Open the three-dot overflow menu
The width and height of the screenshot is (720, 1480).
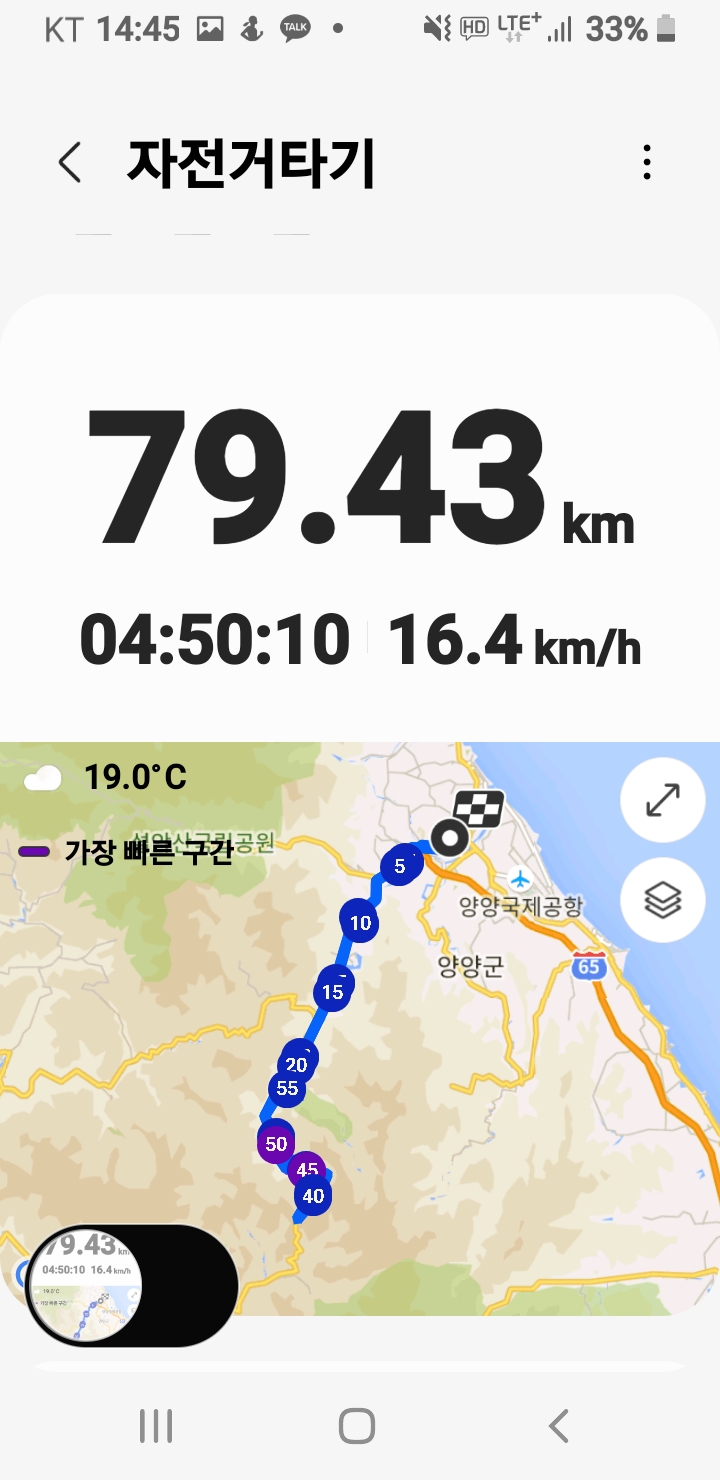tap(647, 162)
